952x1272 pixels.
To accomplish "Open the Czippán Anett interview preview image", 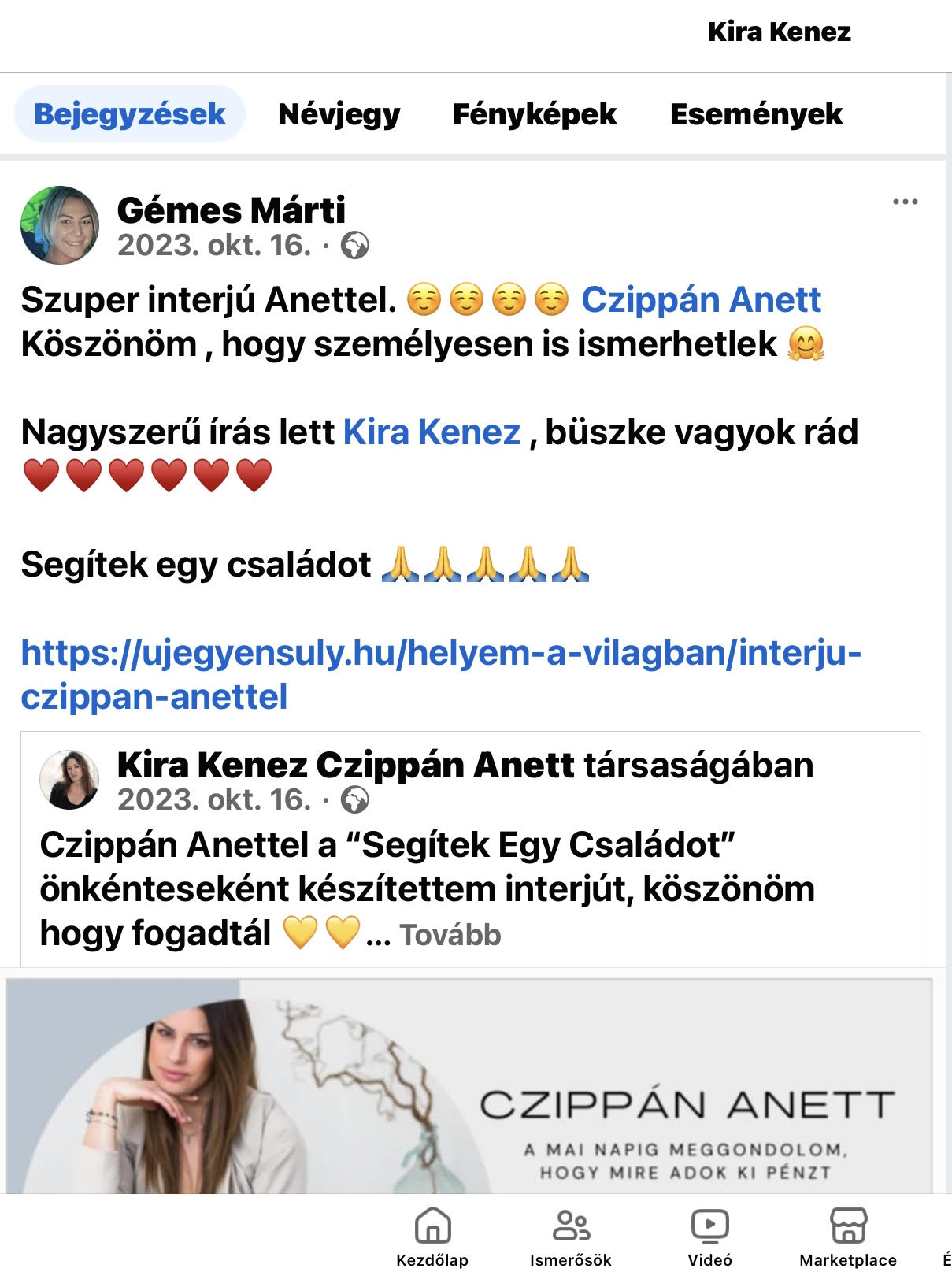I will click(469, 1087).
